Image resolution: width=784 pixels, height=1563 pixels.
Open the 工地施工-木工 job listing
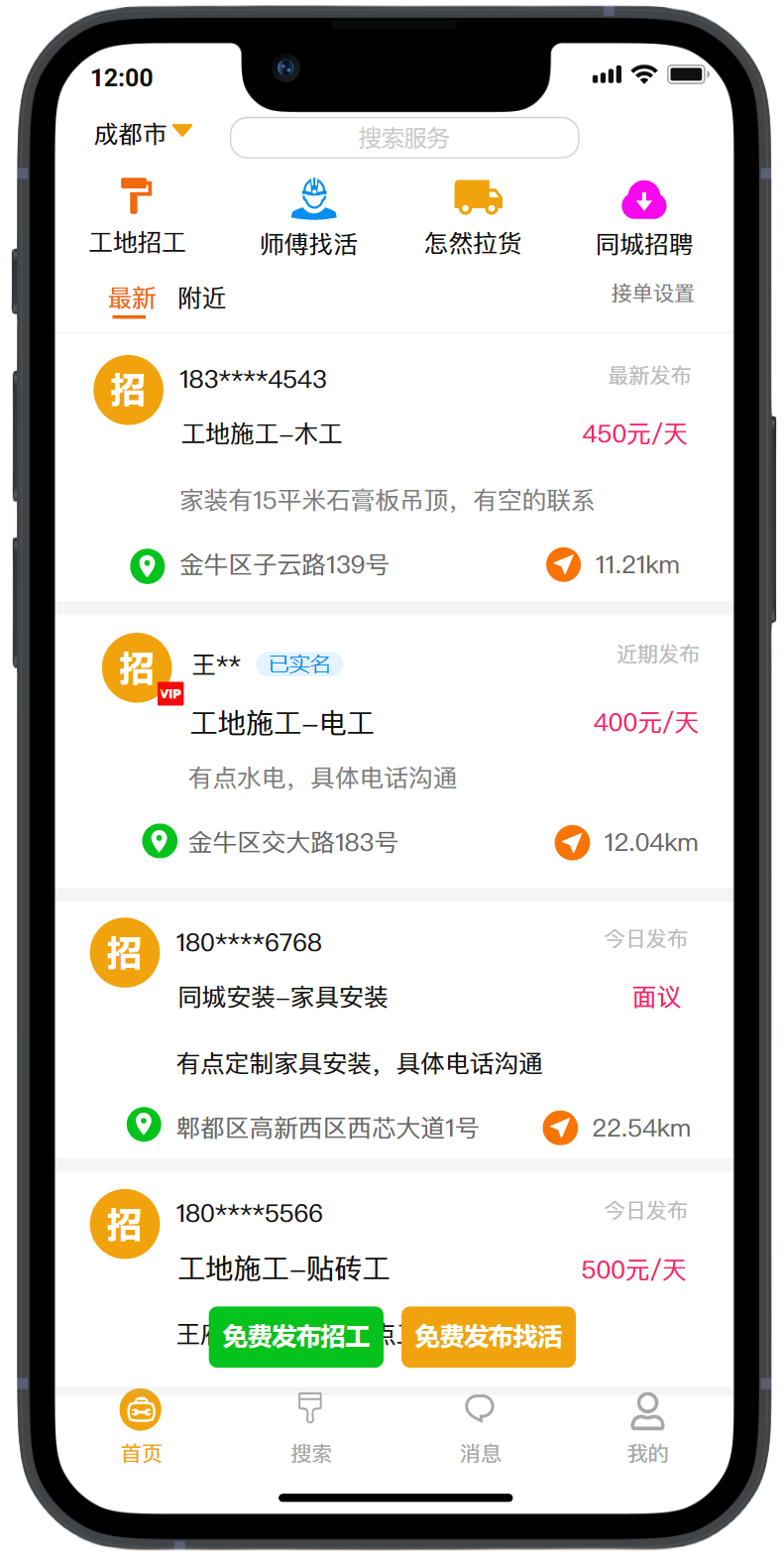click(x=262, y=434)
